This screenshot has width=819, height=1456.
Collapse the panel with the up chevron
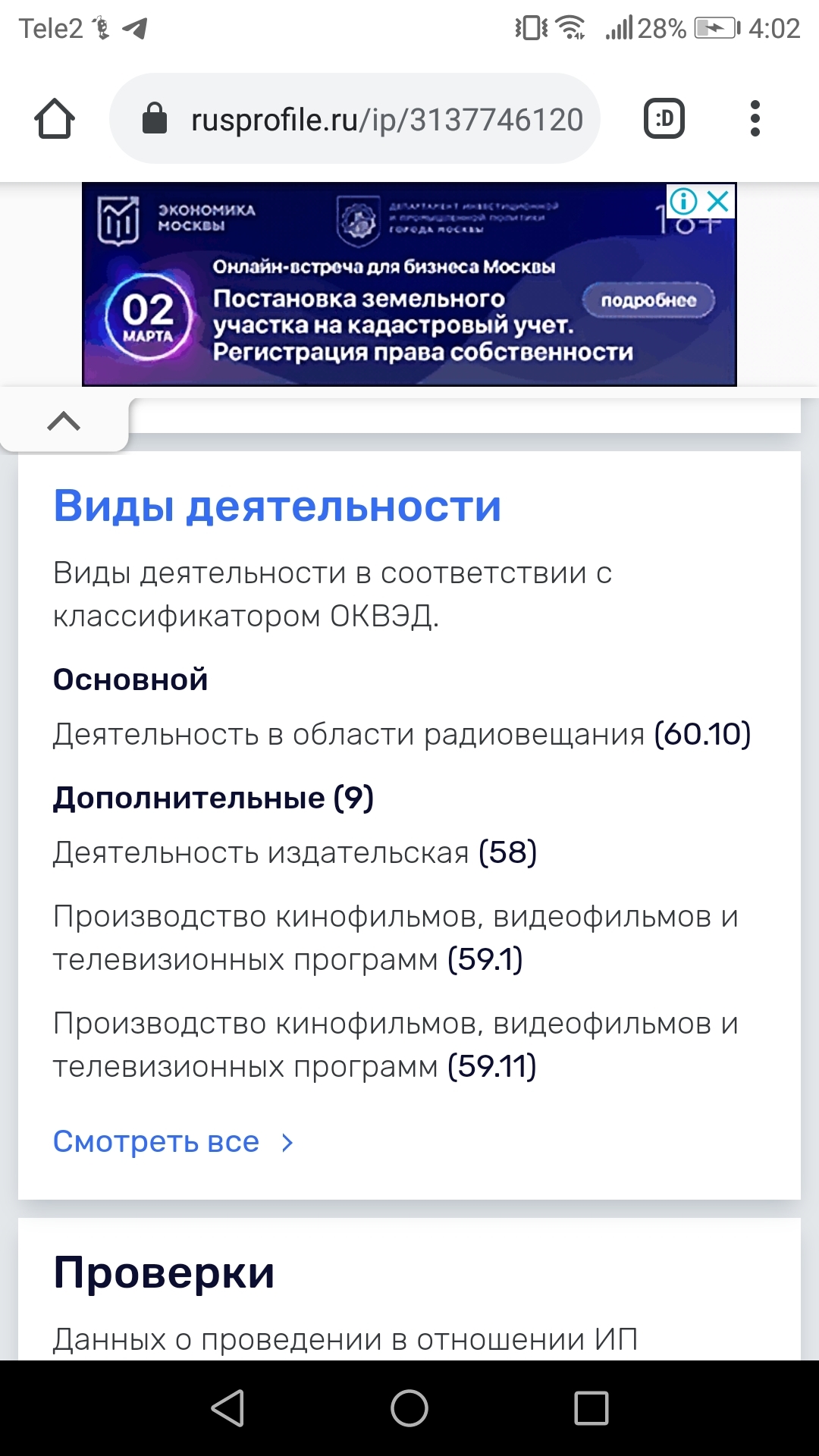[x=64, y=421]
